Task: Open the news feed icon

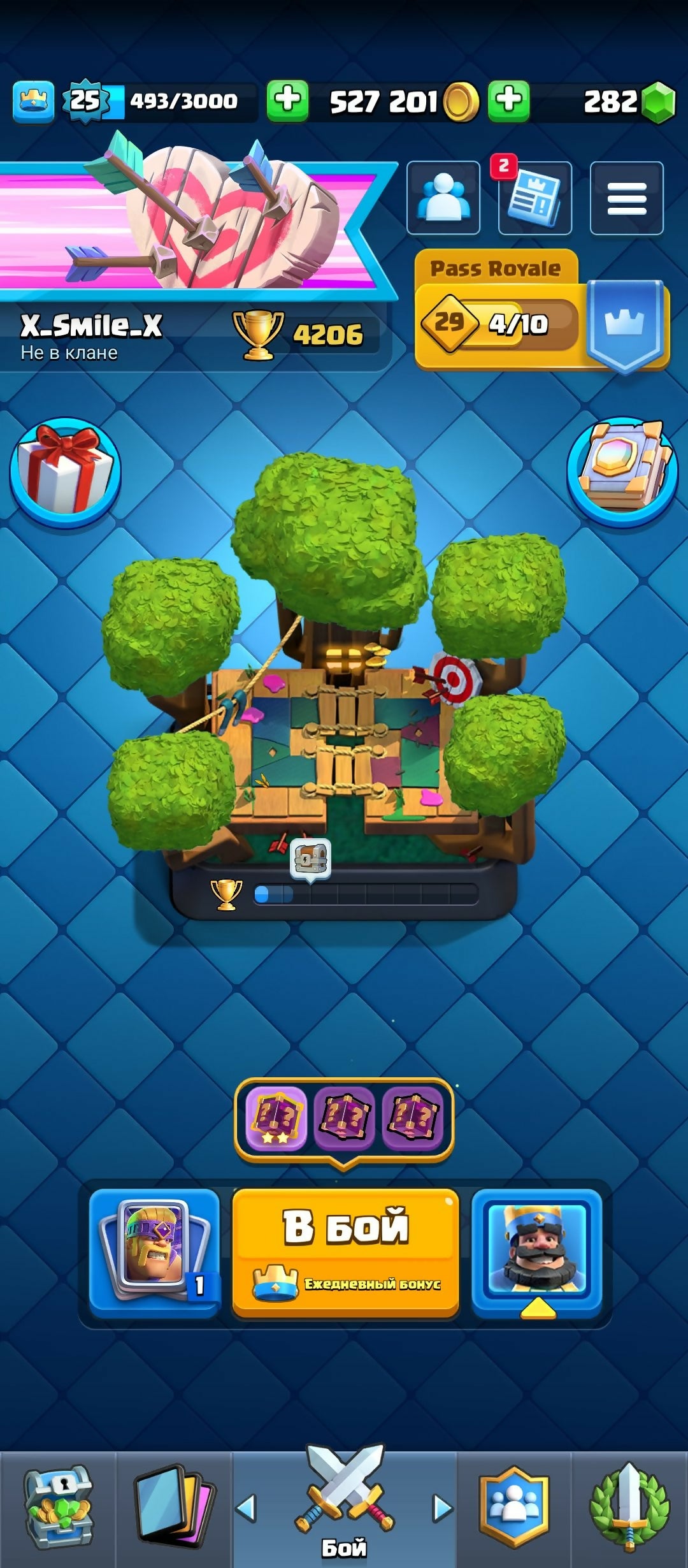Action: [534, 198]
